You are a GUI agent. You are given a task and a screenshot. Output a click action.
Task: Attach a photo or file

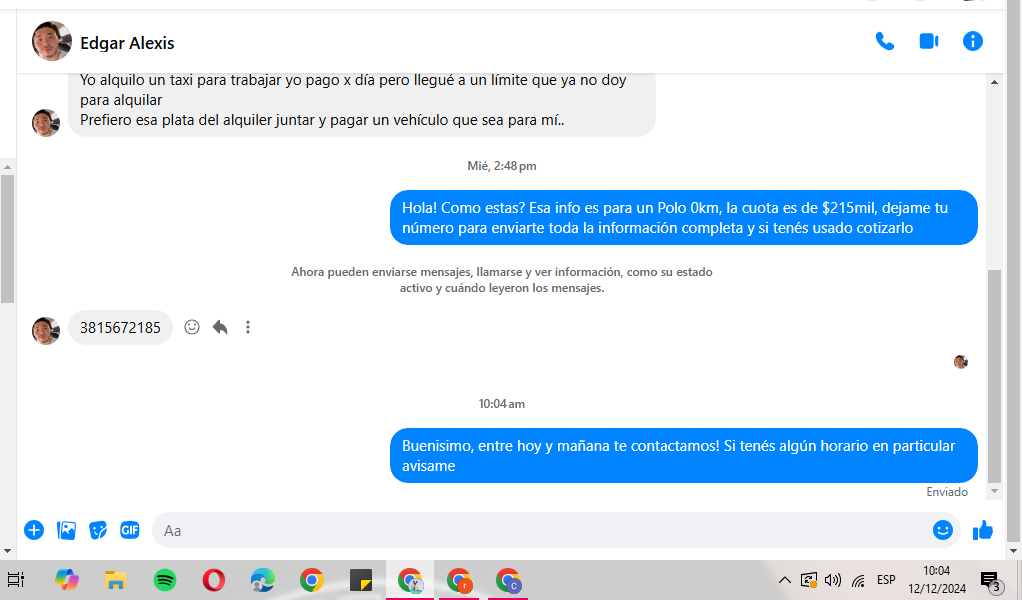point(66,530)
